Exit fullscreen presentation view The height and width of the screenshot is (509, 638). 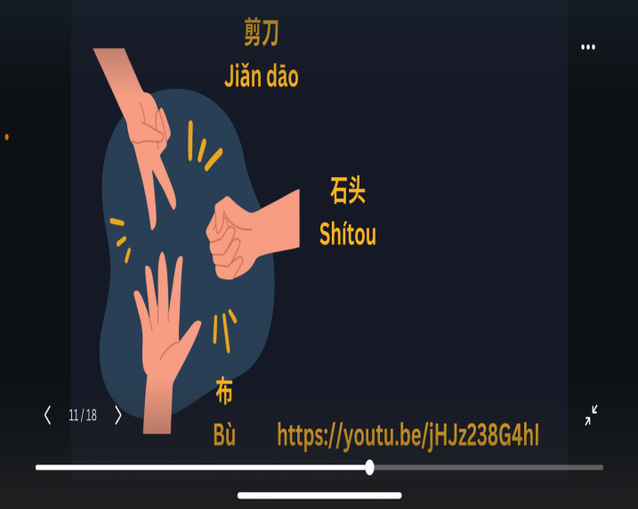[x=591, y=415]
